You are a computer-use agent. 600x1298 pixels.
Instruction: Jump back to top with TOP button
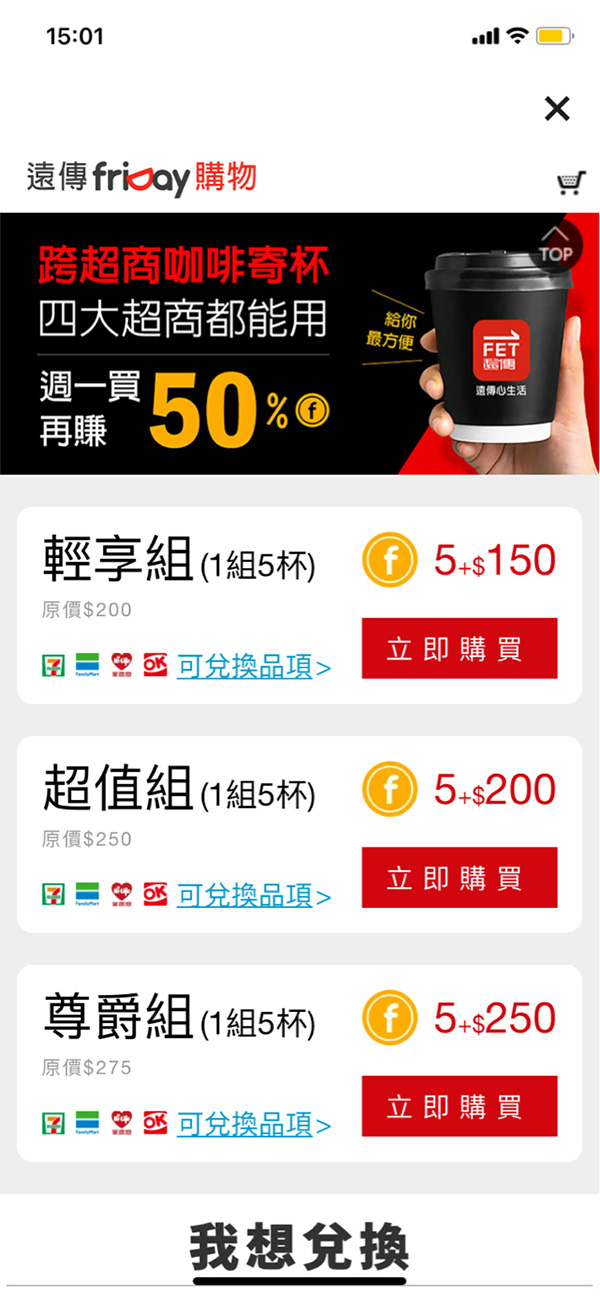pyautogui.click(x=556, y=245)
